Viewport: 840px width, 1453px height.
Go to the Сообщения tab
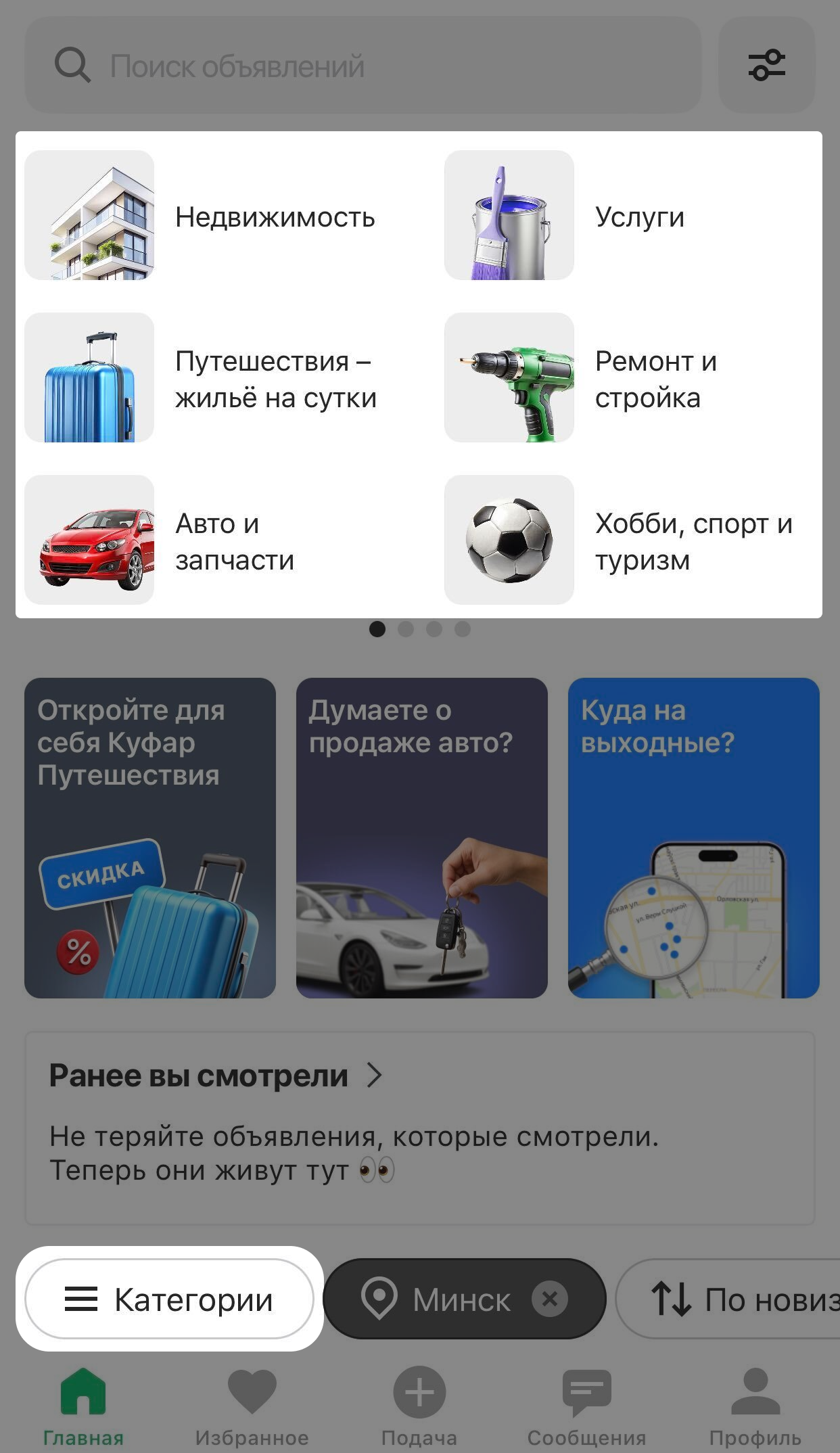(586, 1406)
